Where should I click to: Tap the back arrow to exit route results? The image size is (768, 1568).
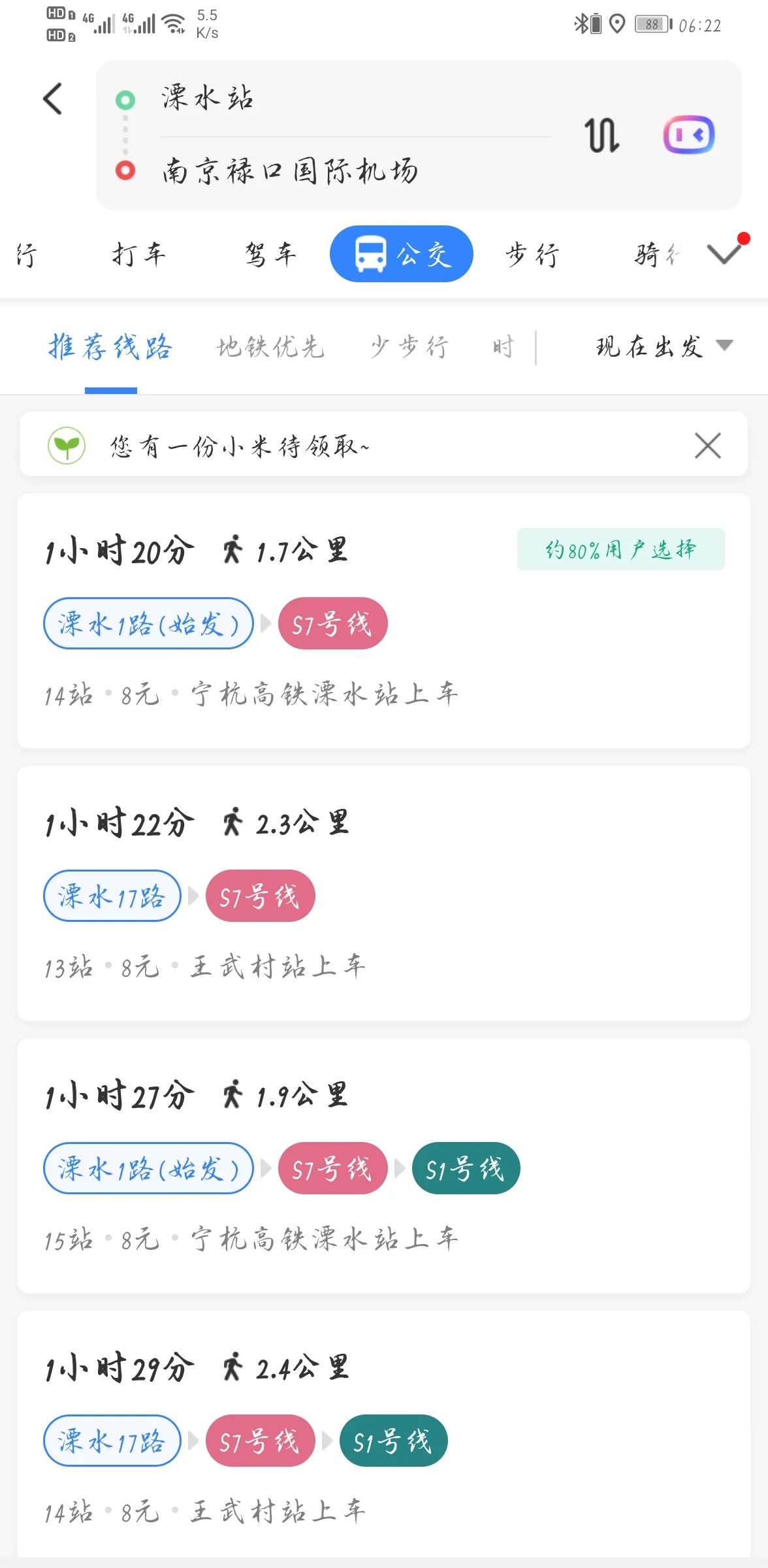coord(52,100)
